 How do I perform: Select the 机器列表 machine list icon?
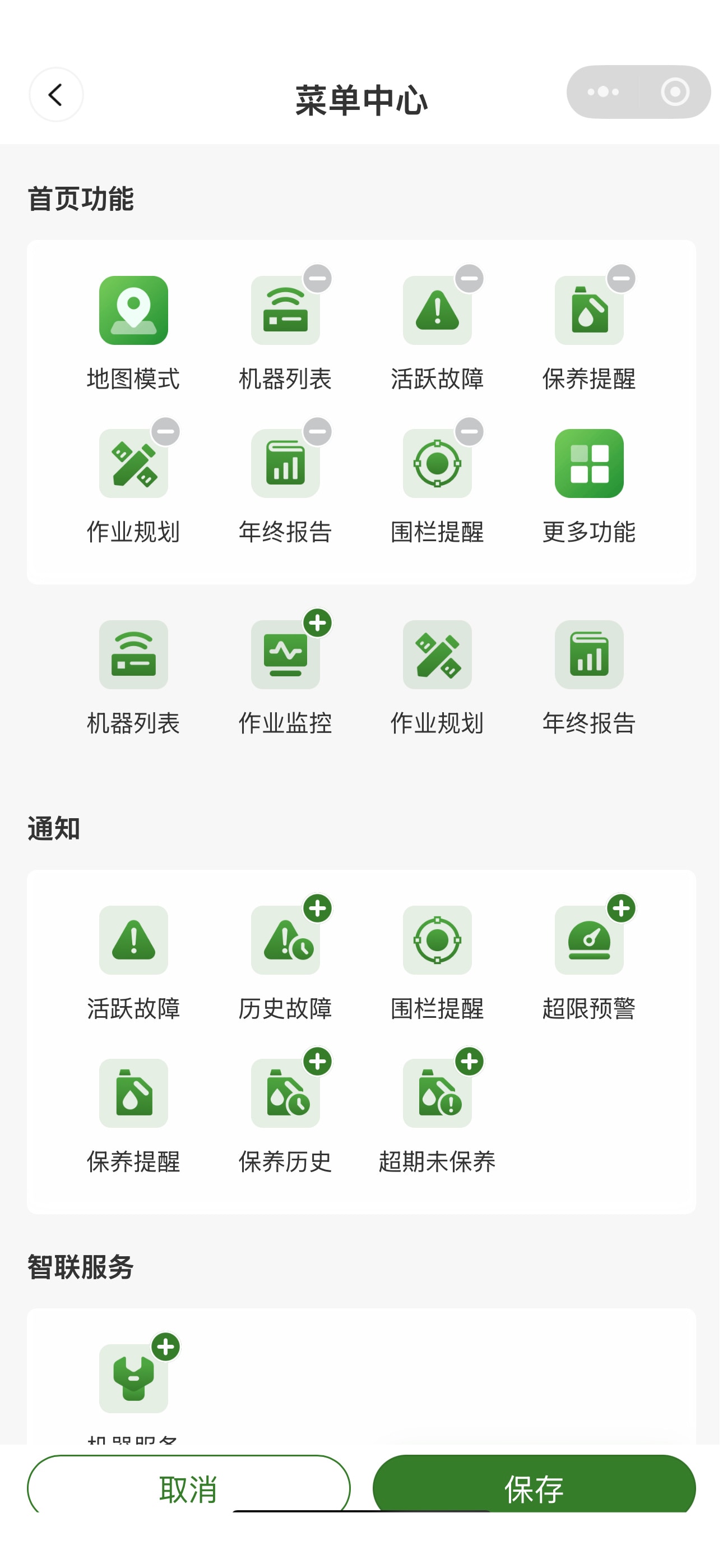[x=285, y=311]
